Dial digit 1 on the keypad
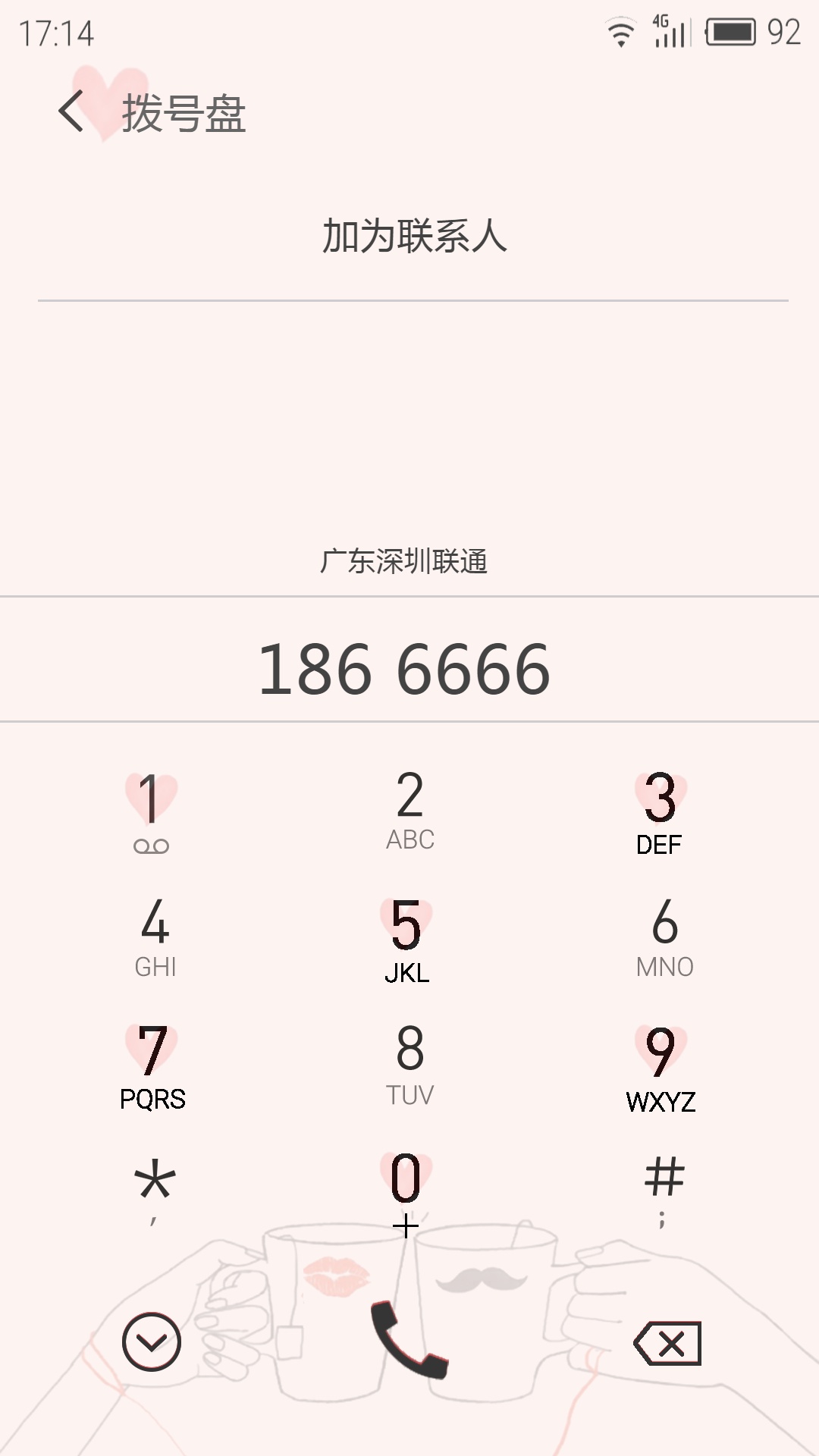Image resolution: width=819 pixels, height=1456 pixels. (x=152, y=810)
